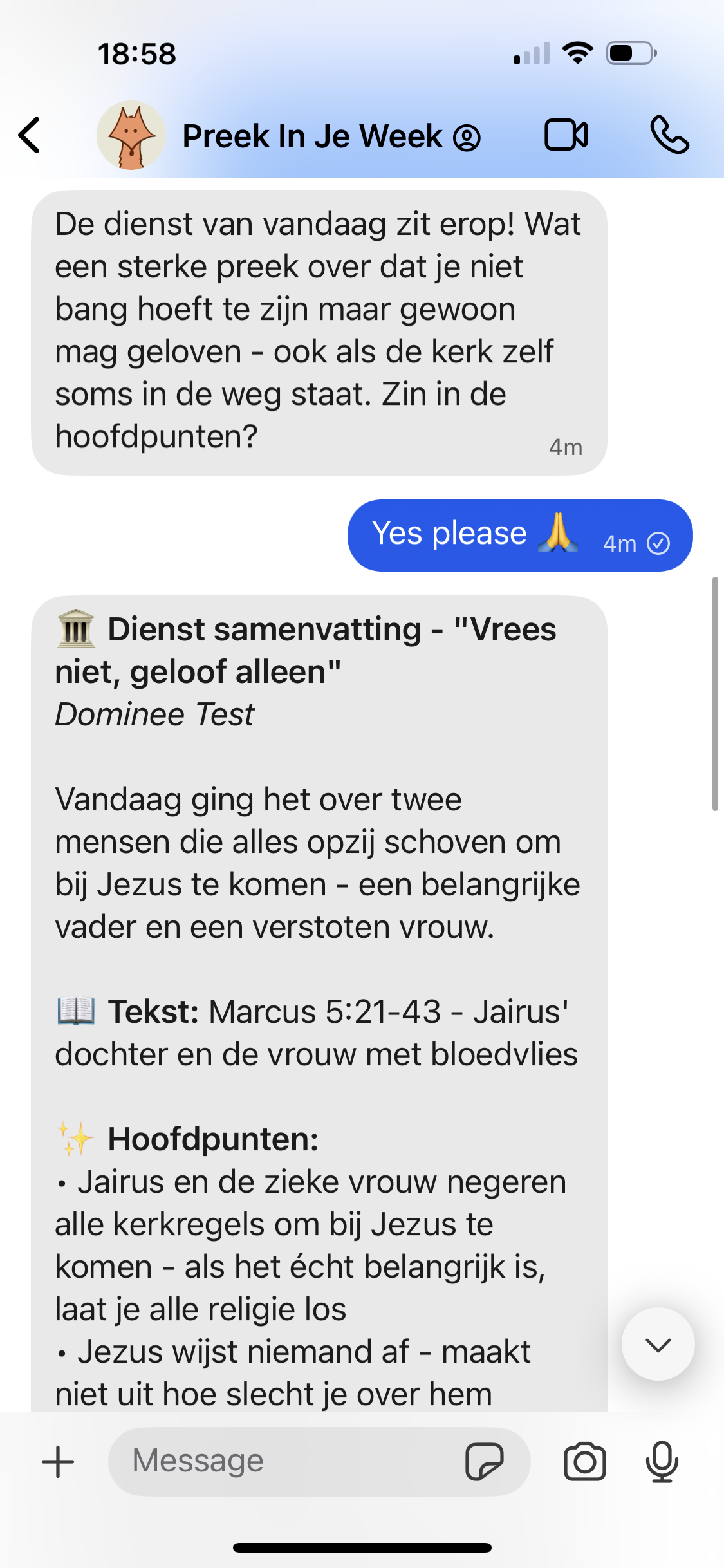This screenshot has height=1568, width=724.
Task: Record a voice message with the microphone
Action: (x=662, y=1461)
